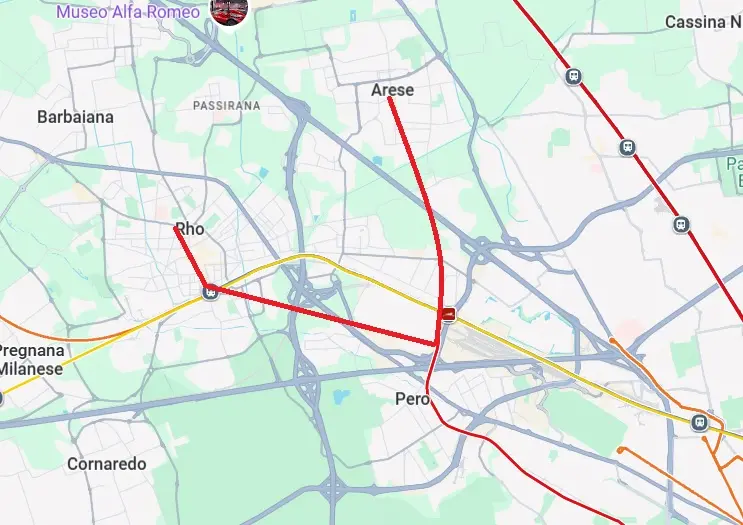This screenshot has height=525, width=743.
Task: Select the train station icon below Rho
Action: pyautogui.click(x=210, y=292)
